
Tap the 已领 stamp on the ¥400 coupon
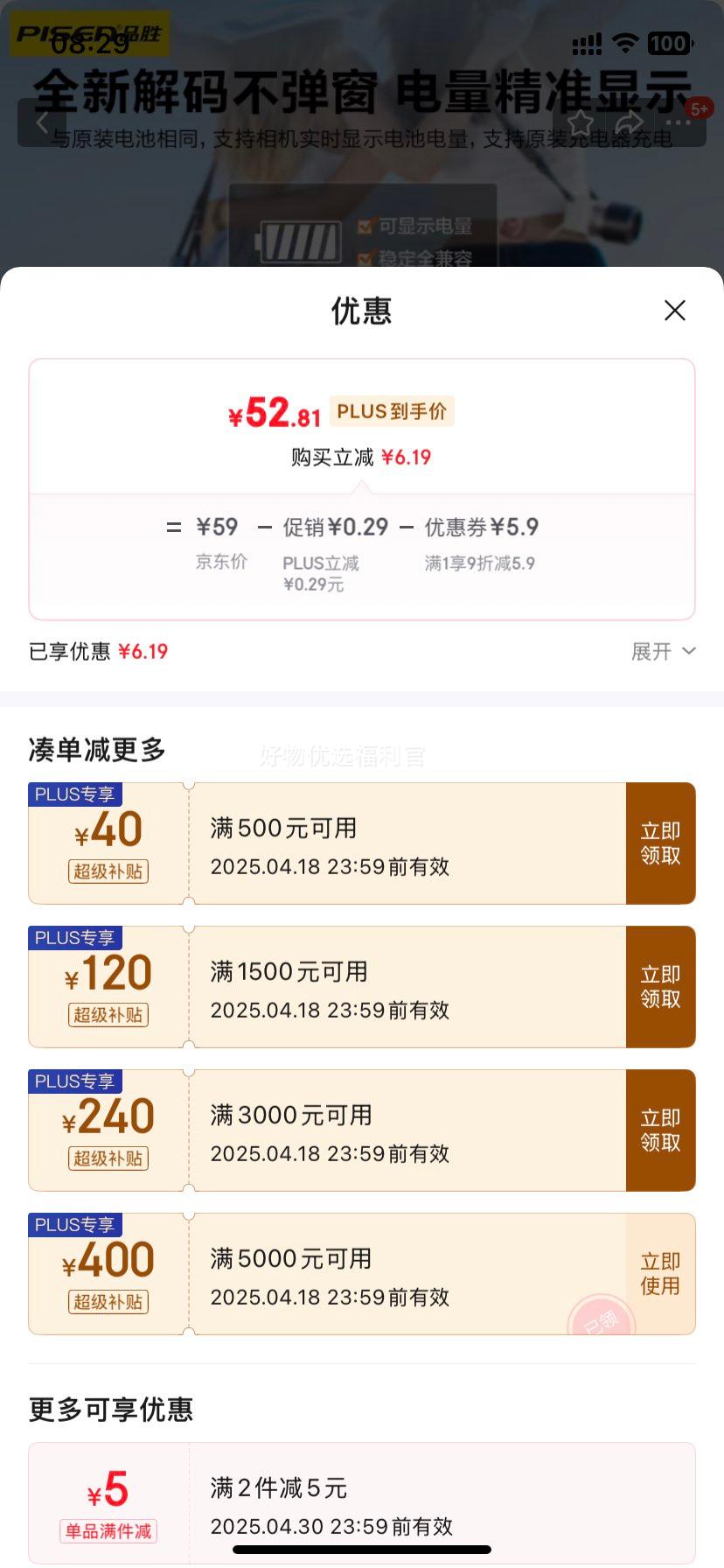pos(602,1319)
